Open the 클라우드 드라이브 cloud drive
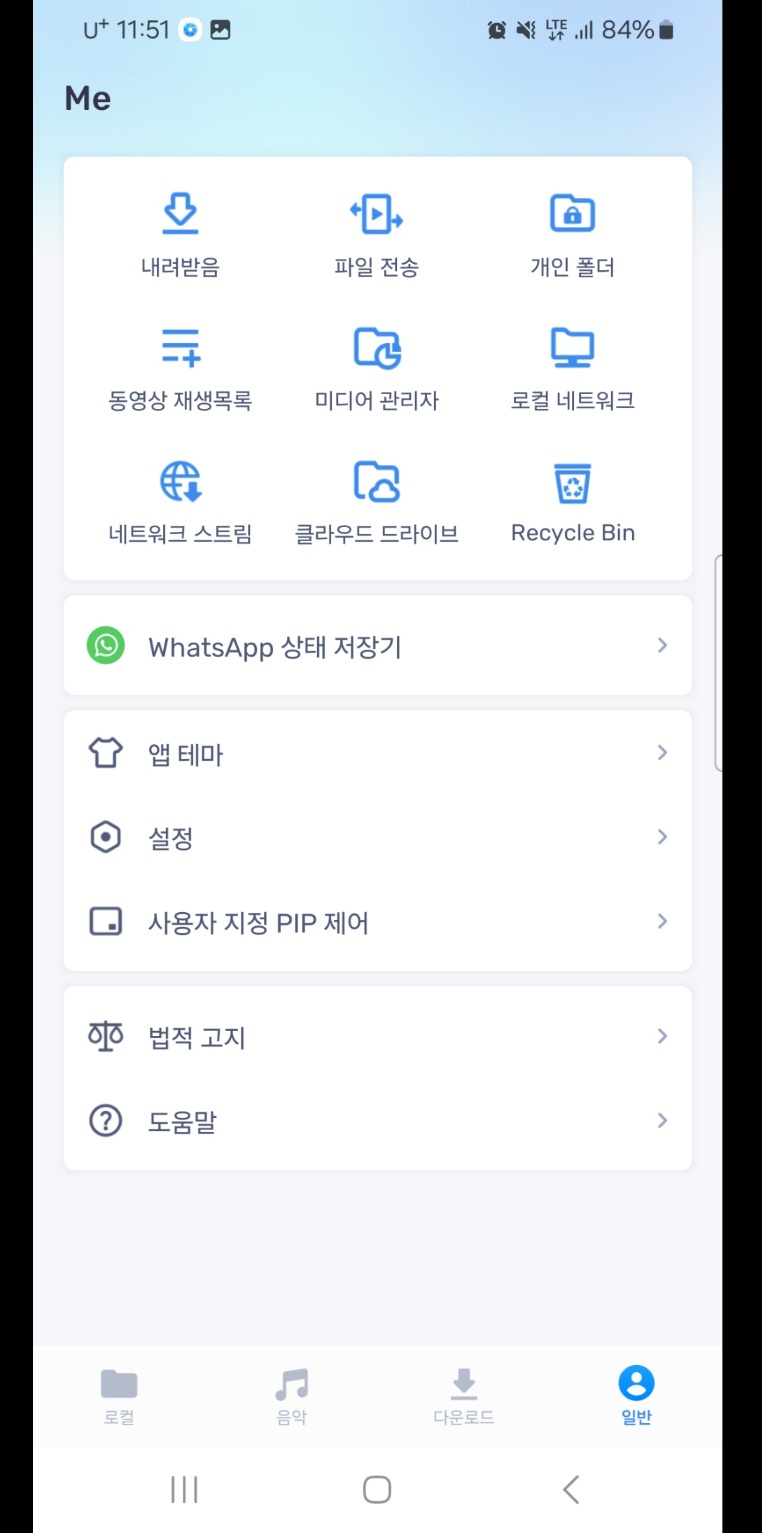The height and width of the screenshot is (1533, 762). 377,497
